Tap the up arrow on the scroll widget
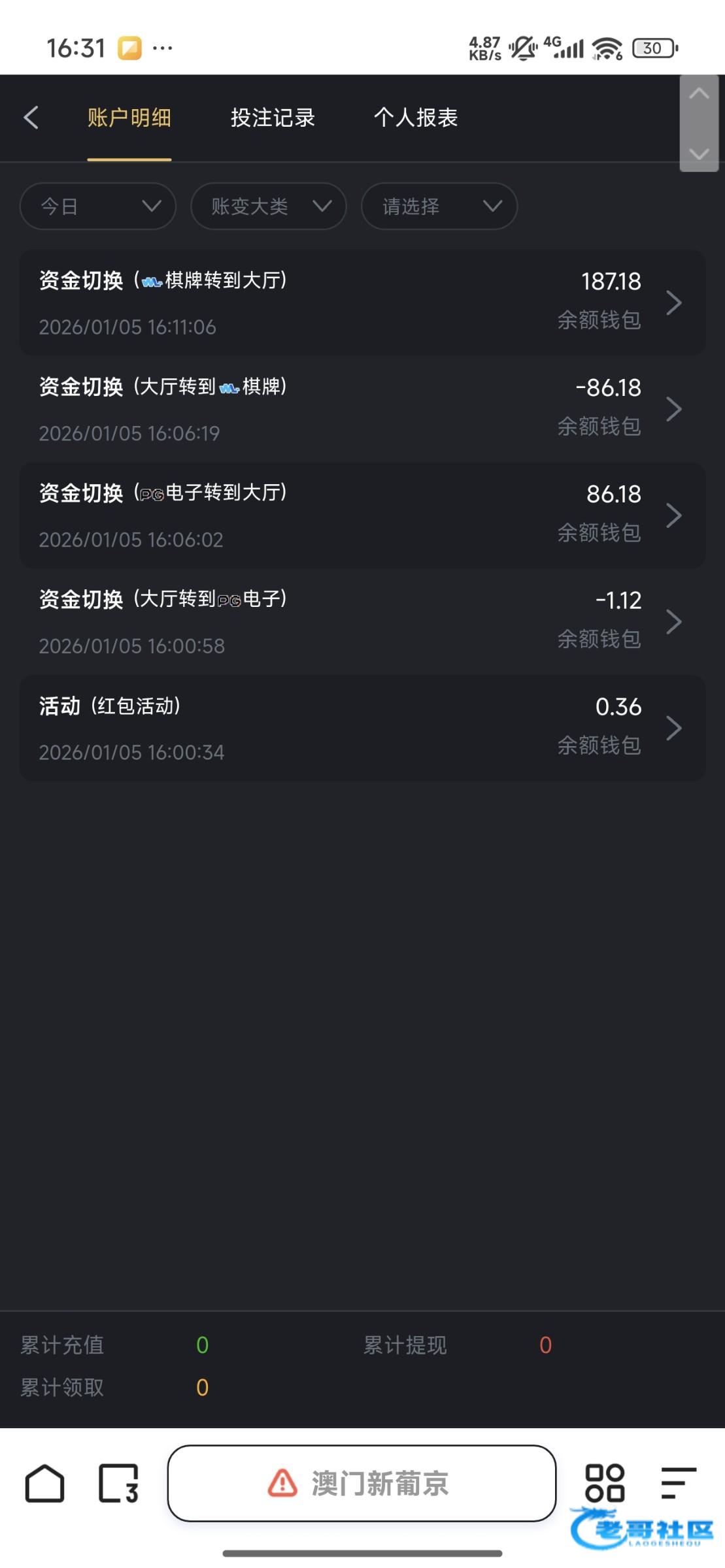Viewport: 725px width, 1568px height. pos(699,94)
